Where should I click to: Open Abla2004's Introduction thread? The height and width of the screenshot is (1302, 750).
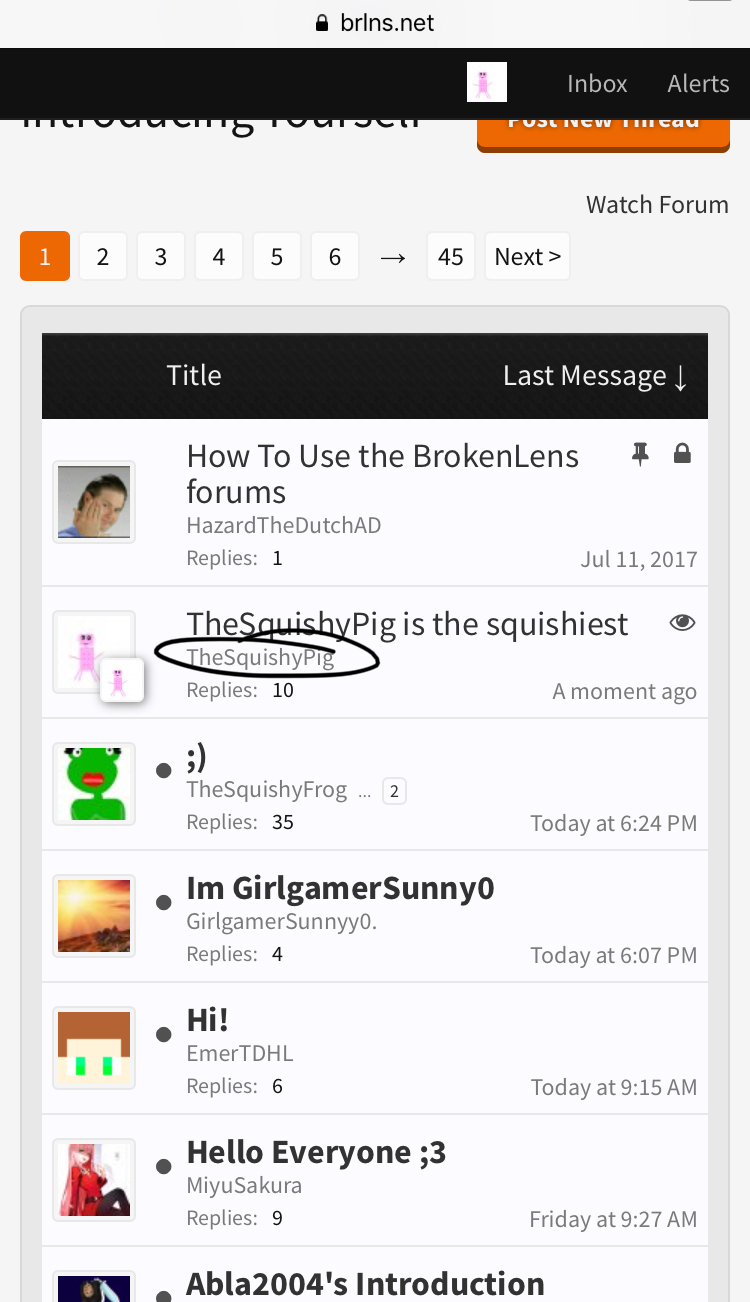tap(365, 1284)
